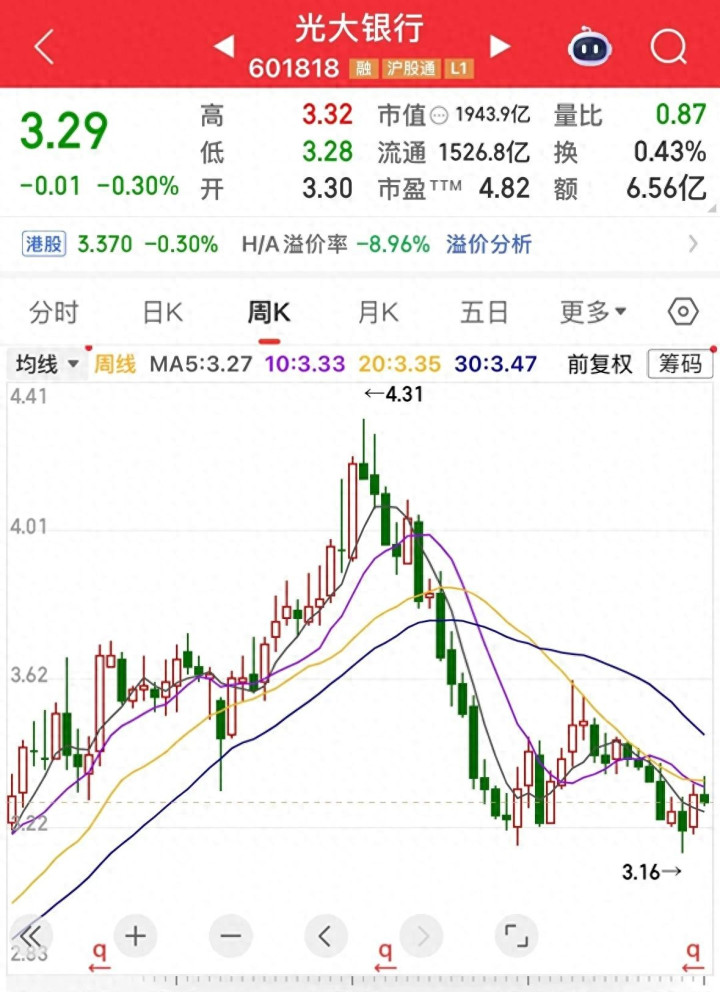The height and width of the screenshot is (992, 720).
Task: Switch to the 五日 tab
Action: tap(484, 313)
